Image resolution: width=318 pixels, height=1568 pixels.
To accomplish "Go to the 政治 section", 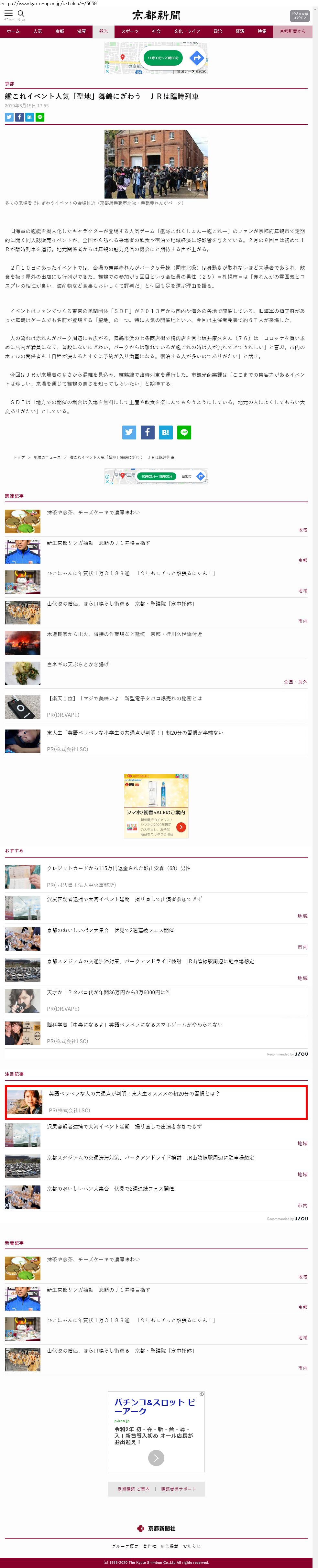I will pos(217,31).
